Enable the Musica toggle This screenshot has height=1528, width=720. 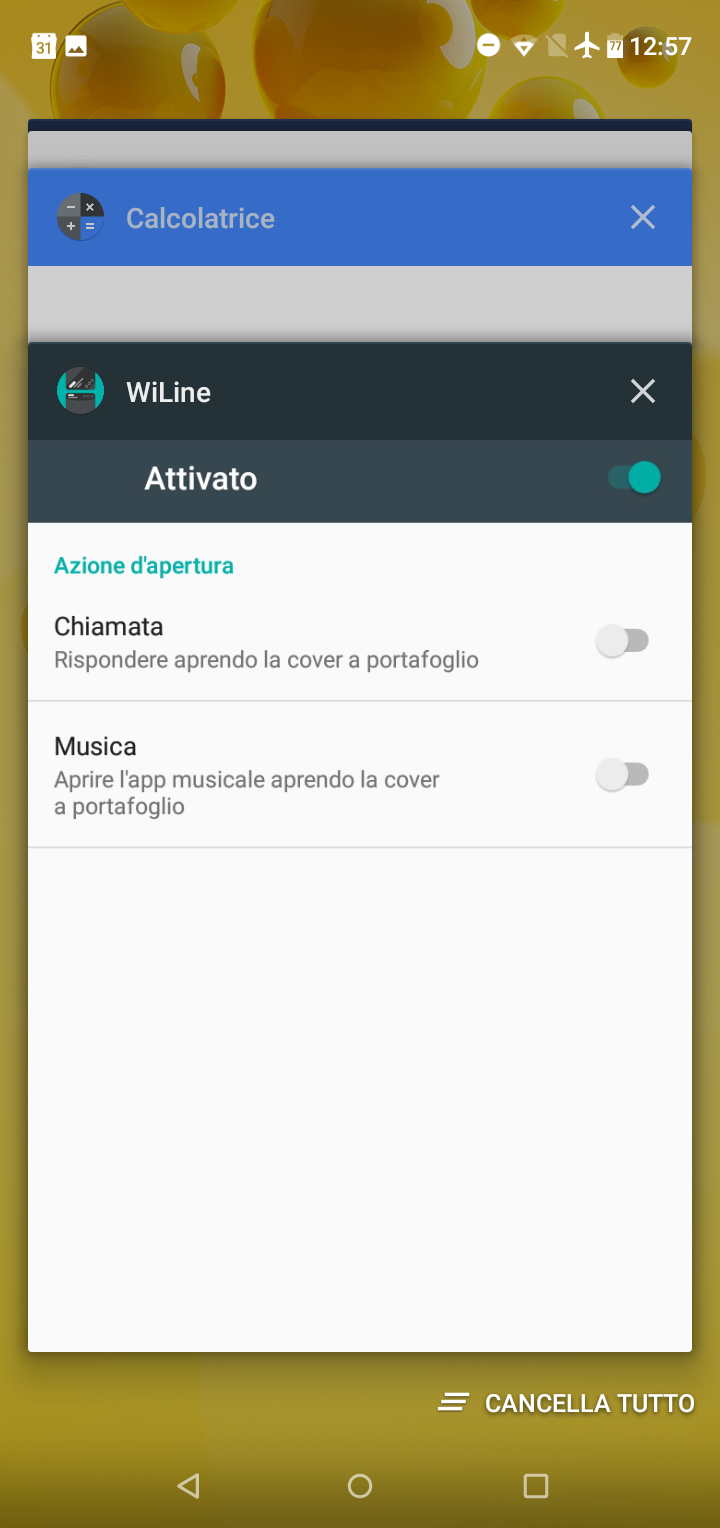623,774
